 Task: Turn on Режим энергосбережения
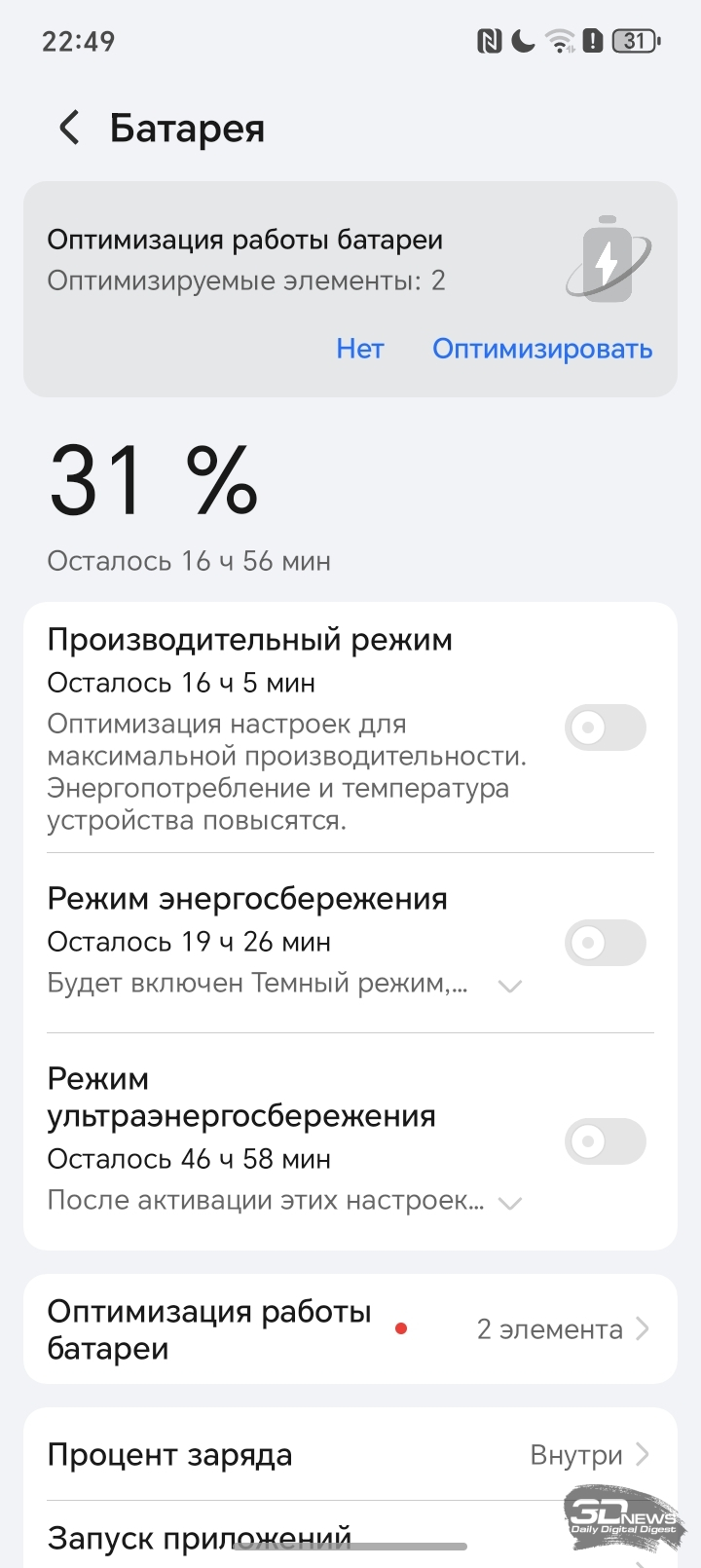605,943
